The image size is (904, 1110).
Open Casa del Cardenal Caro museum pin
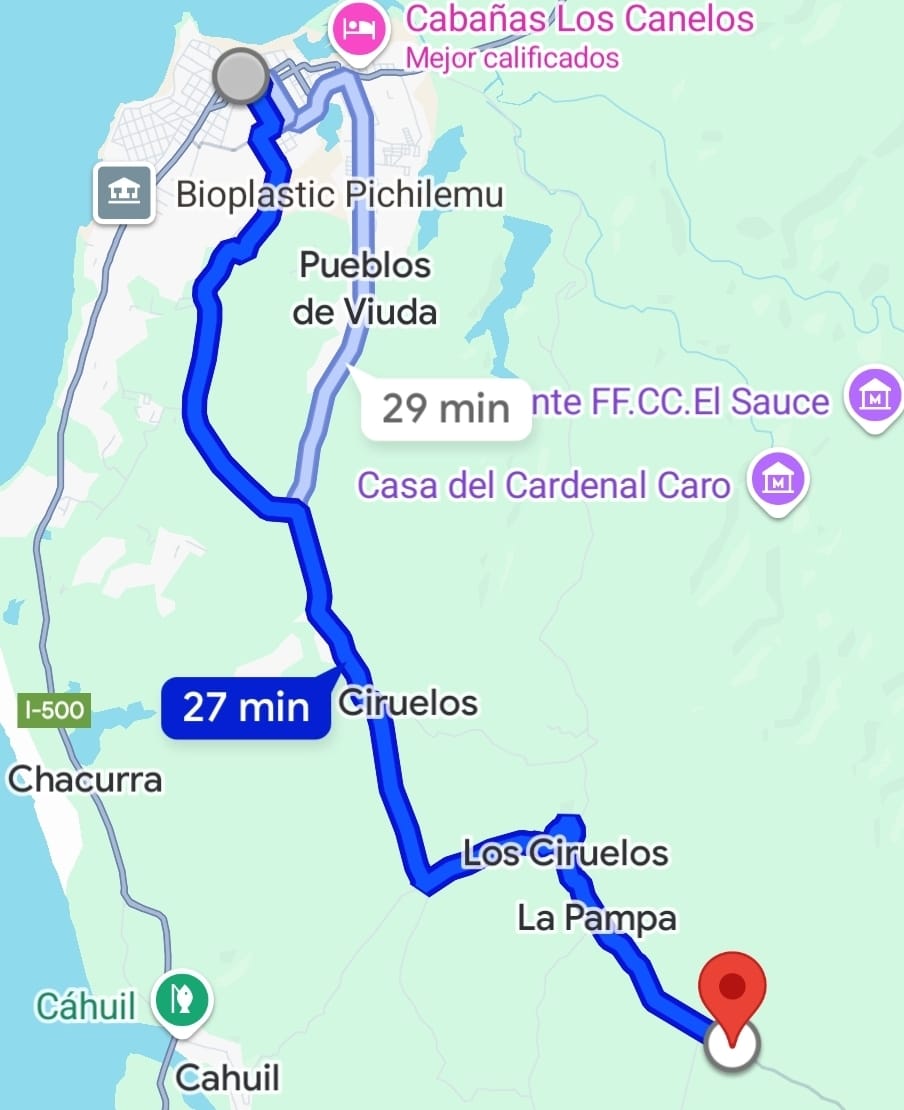click(x=781, y=484)
